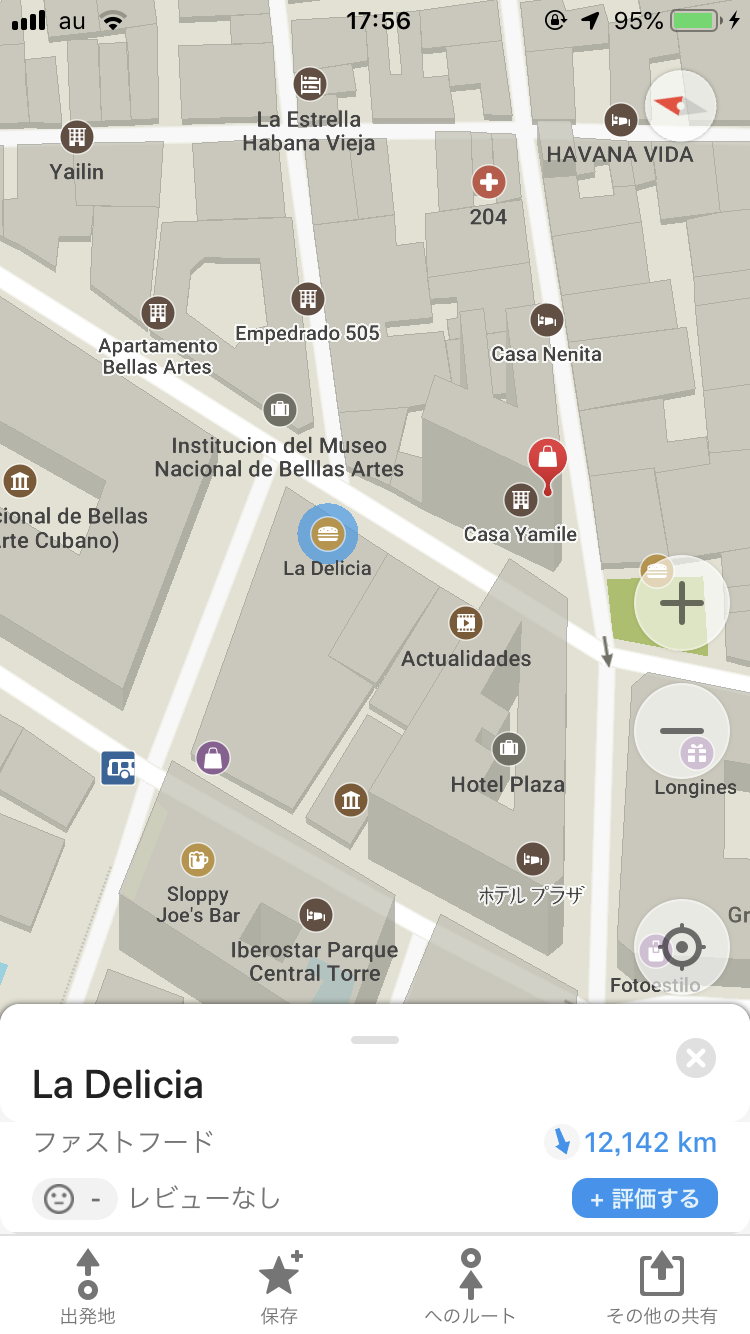Select the Hotel Plaza map marker
The image size is (750, 1334).
508,748
